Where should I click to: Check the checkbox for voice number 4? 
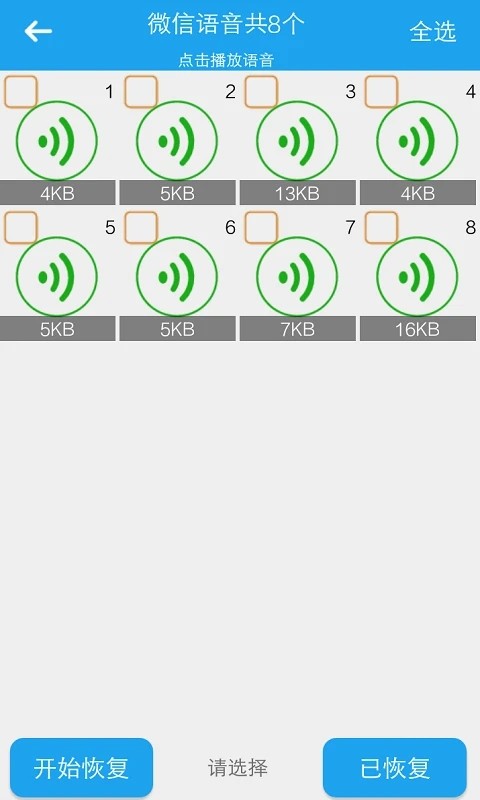(x=382, y=92)
